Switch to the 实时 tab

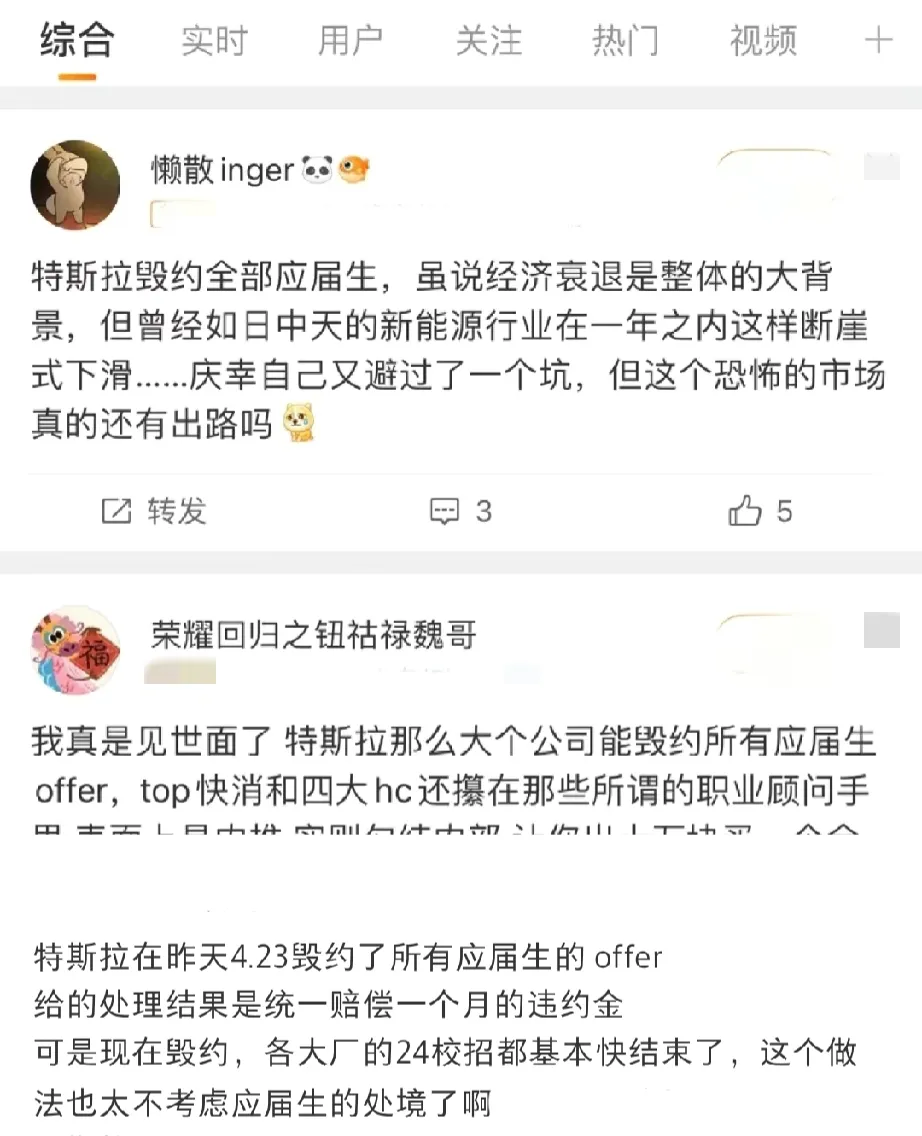pyautogui.click(x=212, y=42)
